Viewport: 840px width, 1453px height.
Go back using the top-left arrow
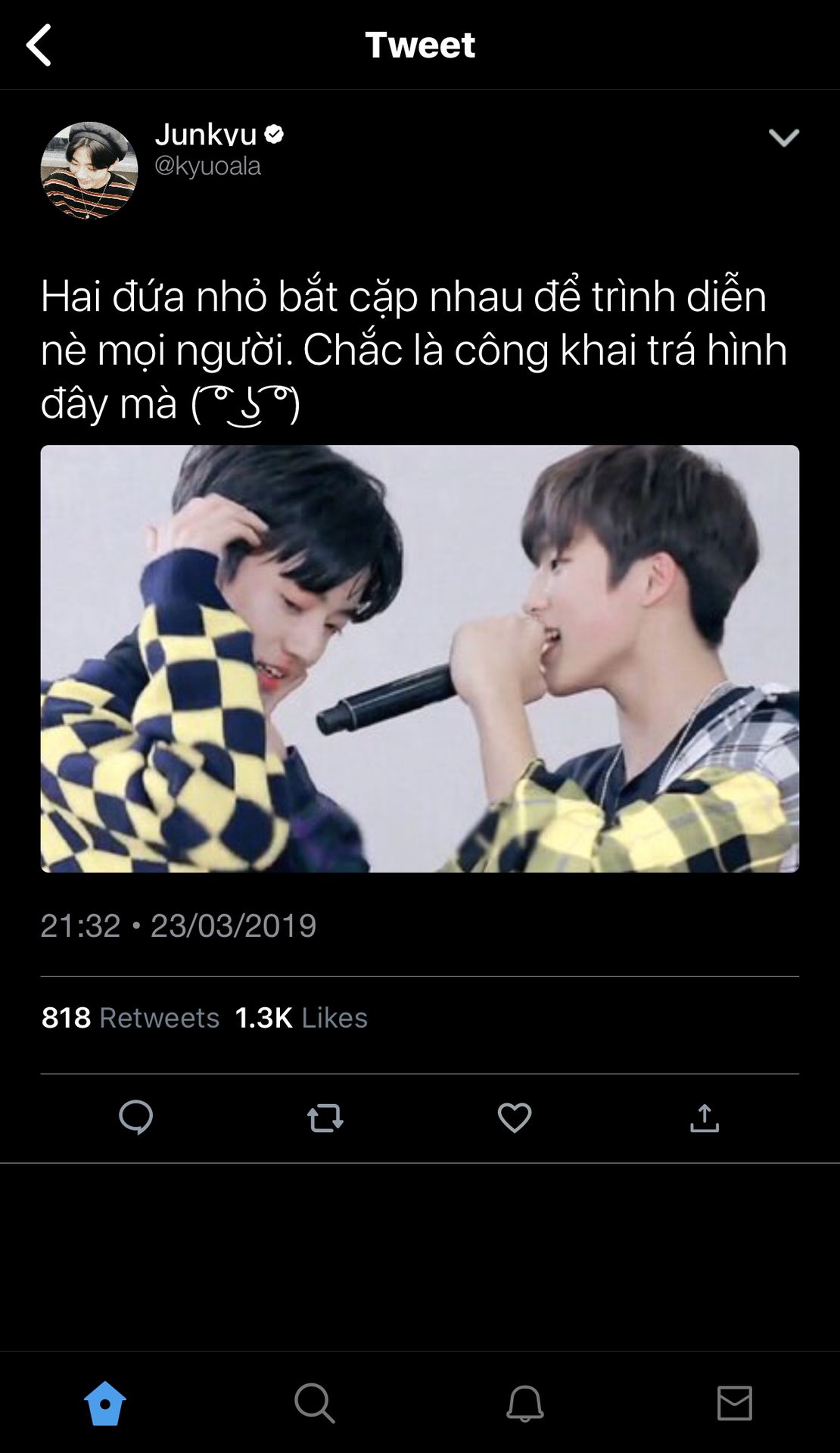(39, 45)
